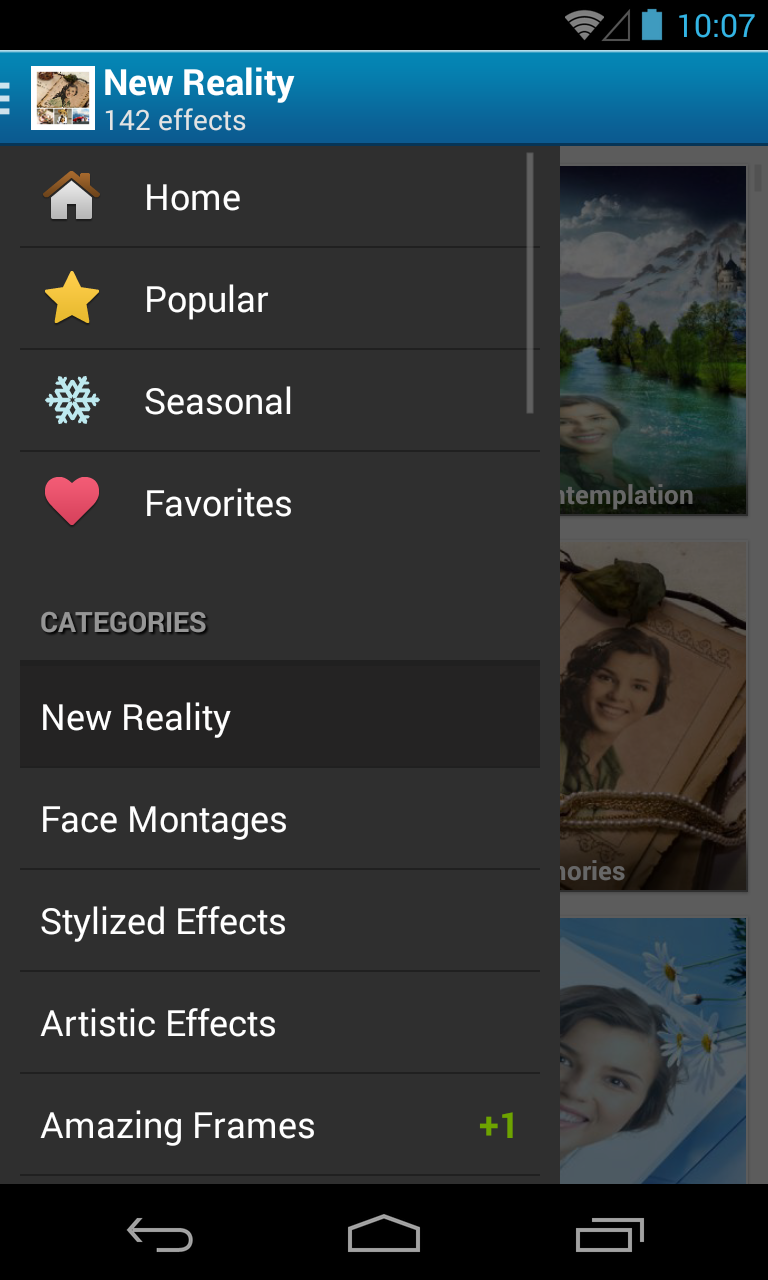
Task: Choose the Artistic Effects category
Action: (x=280, y=1024)
